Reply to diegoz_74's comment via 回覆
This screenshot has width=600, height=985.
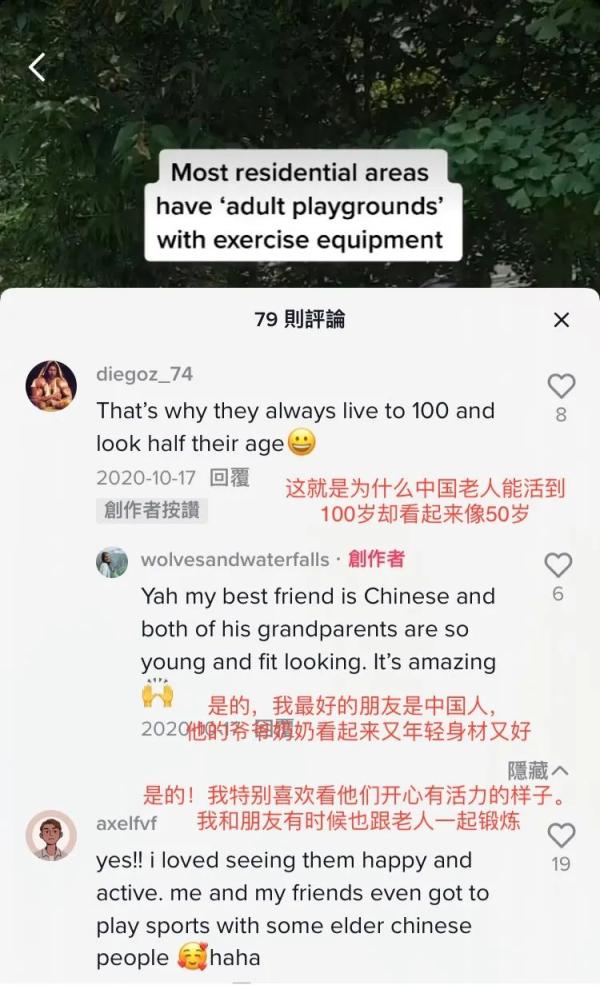coord(229,477)
